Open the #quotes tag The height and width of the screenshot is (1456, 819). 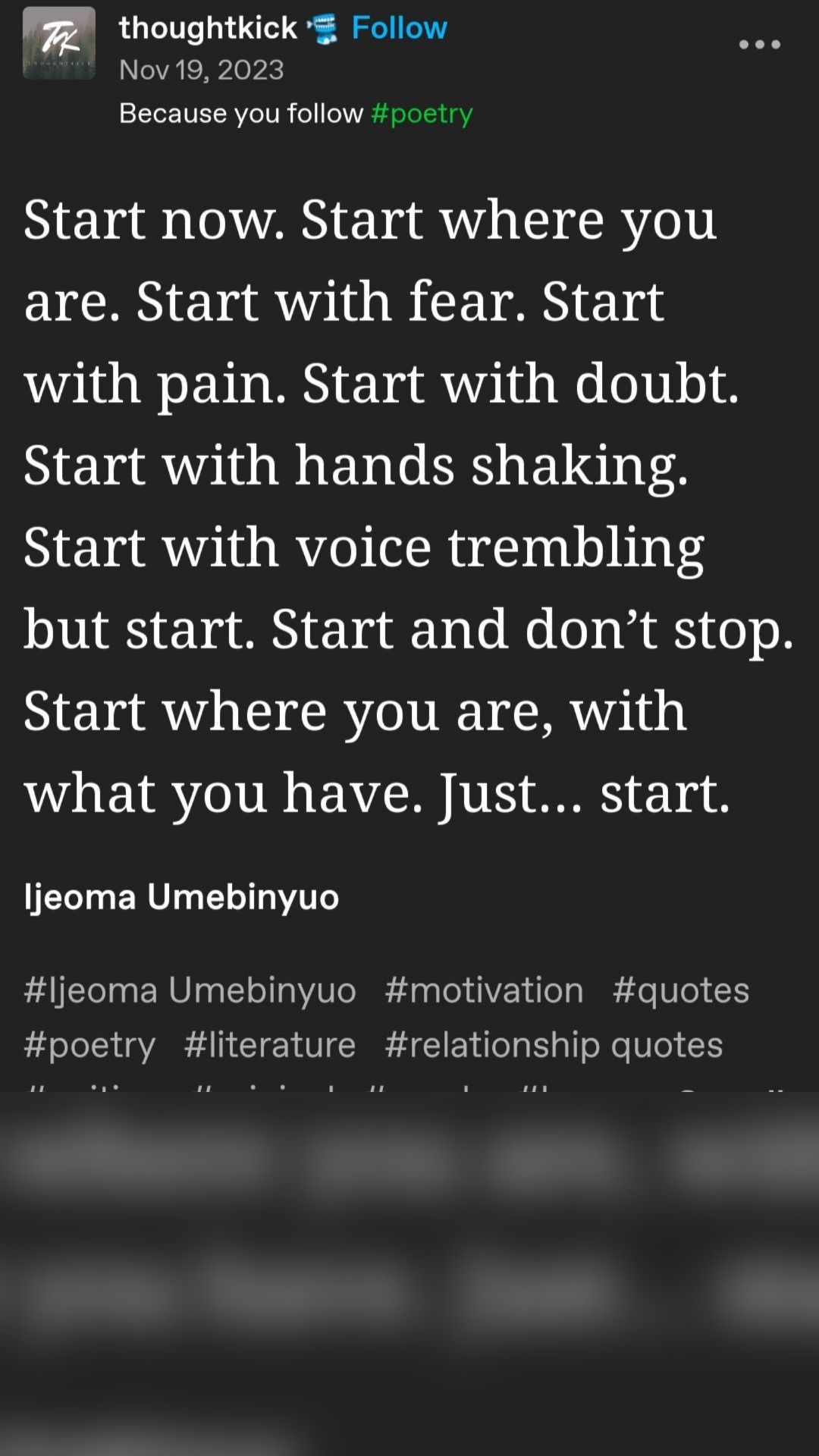click(680, 990)
